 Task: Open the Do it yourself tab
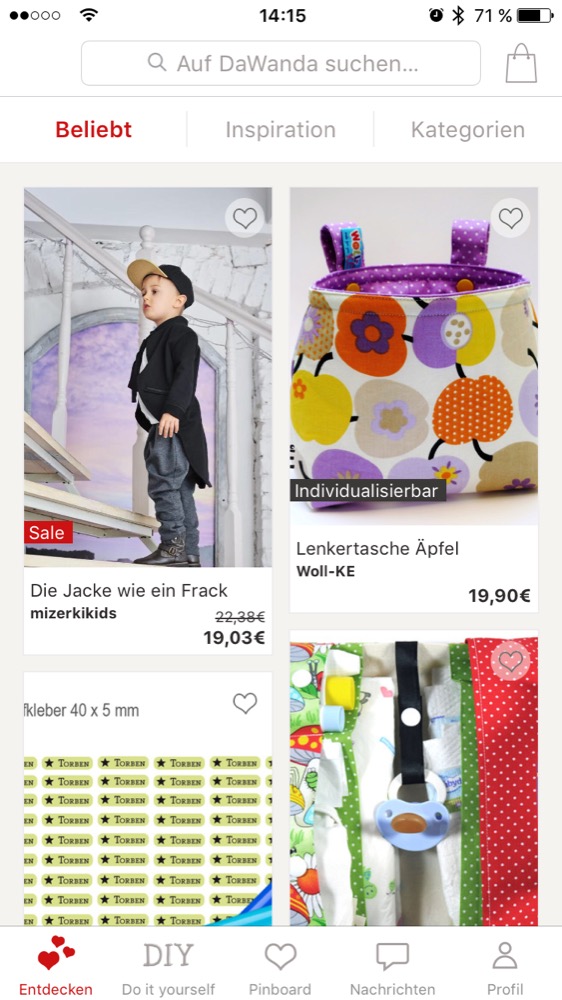[168, 966]
